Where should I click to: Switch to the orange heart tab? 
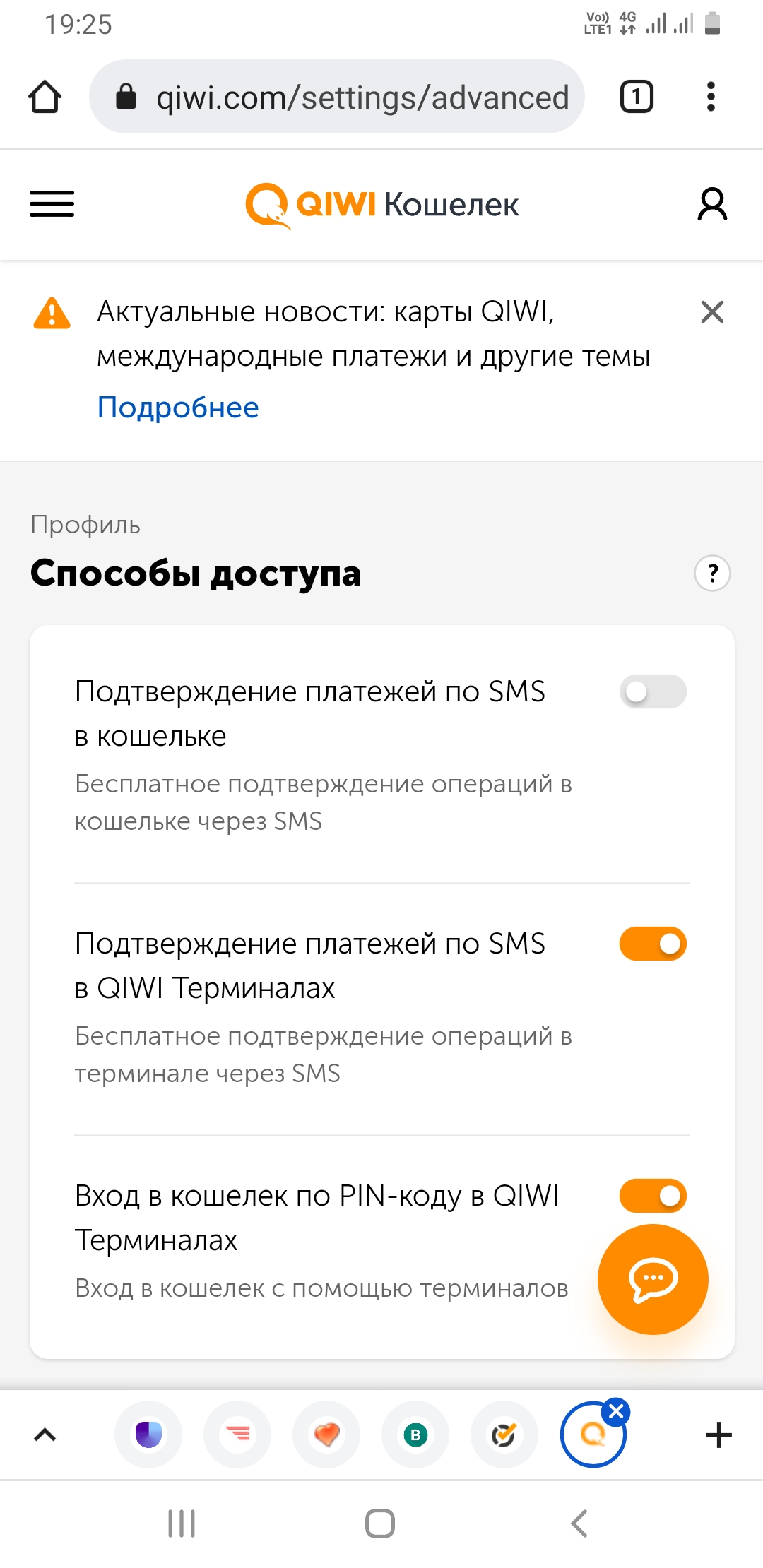point(326,1435)
